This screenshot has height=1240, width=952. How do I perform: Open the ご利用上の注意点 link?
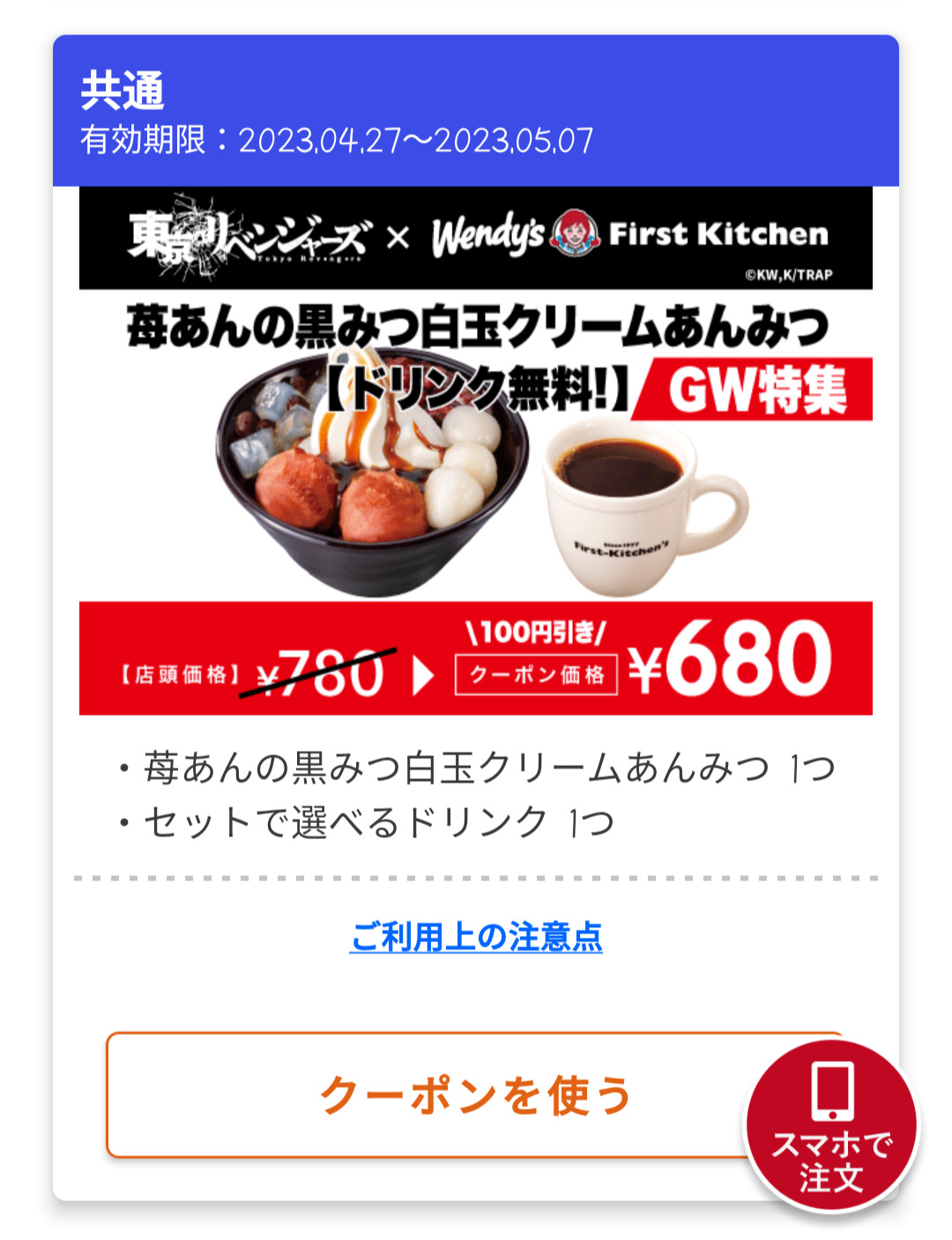[x=476, y=936]
